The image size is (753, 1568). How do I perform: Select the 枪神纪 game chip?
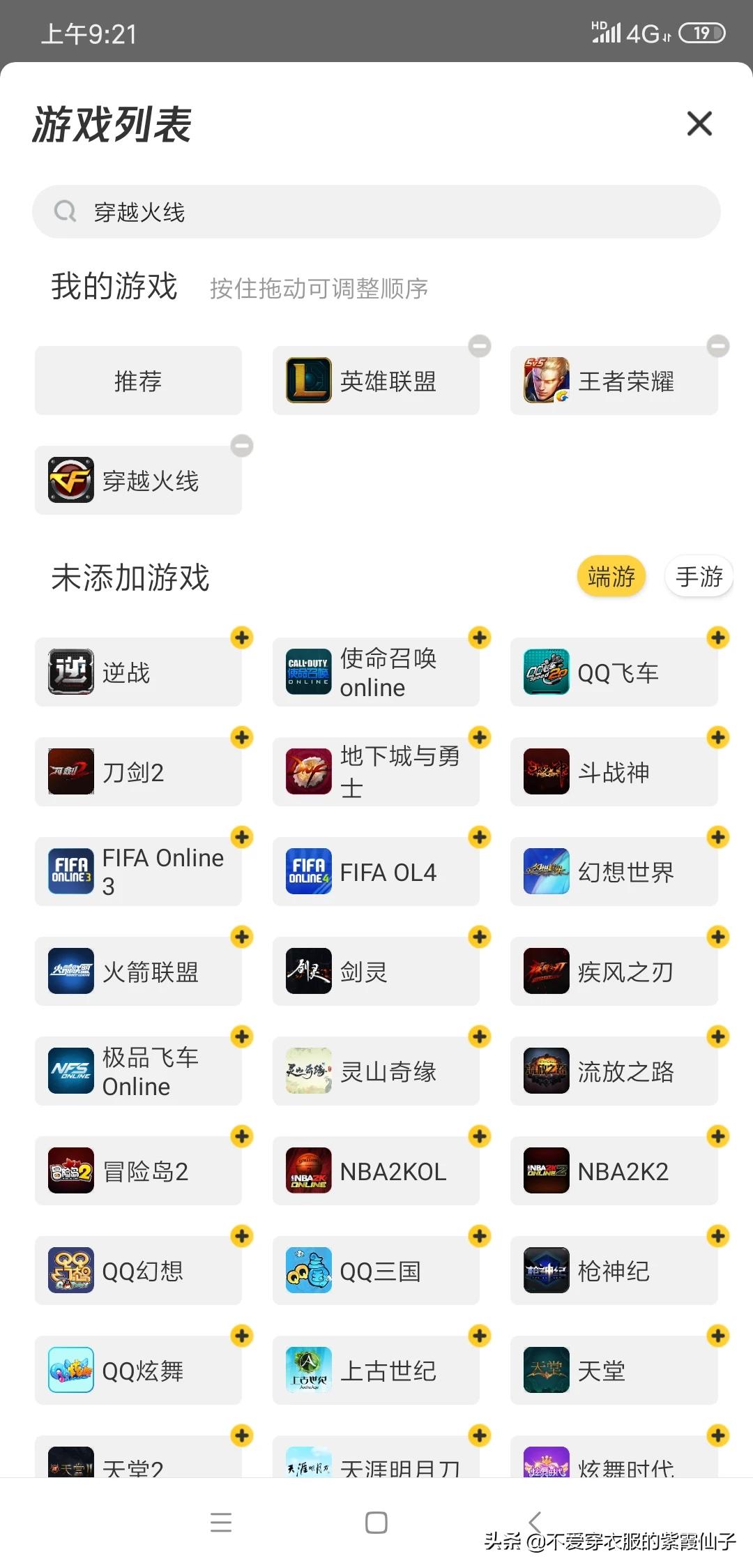(614, 1271)
